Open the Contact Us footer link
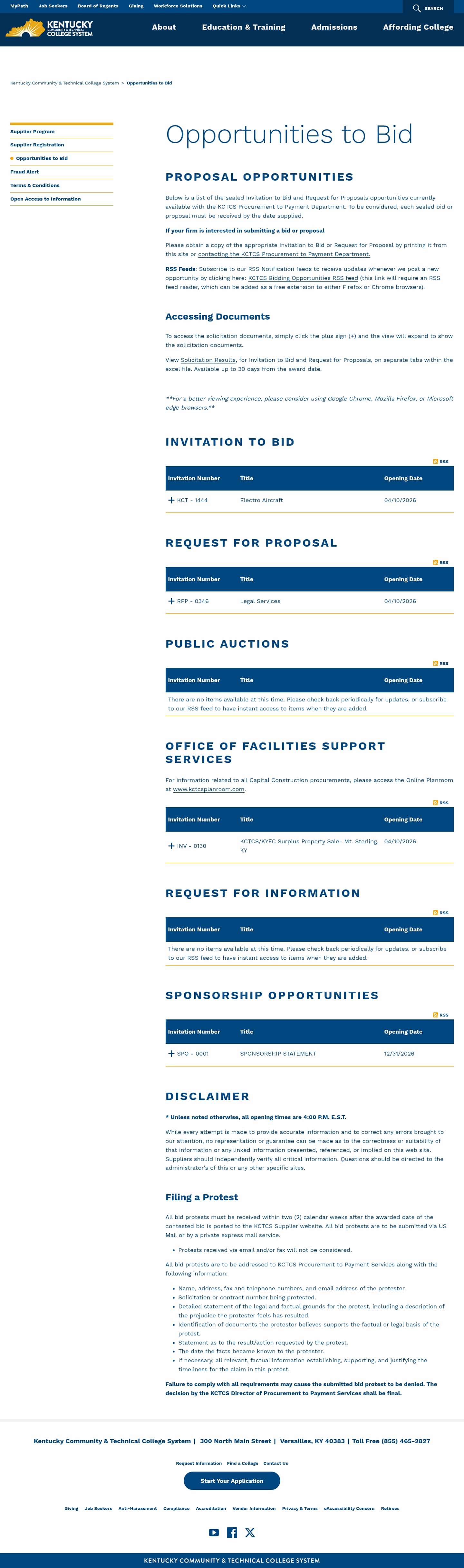Viewport: 464px width, 1568px height. [275, 1463]
